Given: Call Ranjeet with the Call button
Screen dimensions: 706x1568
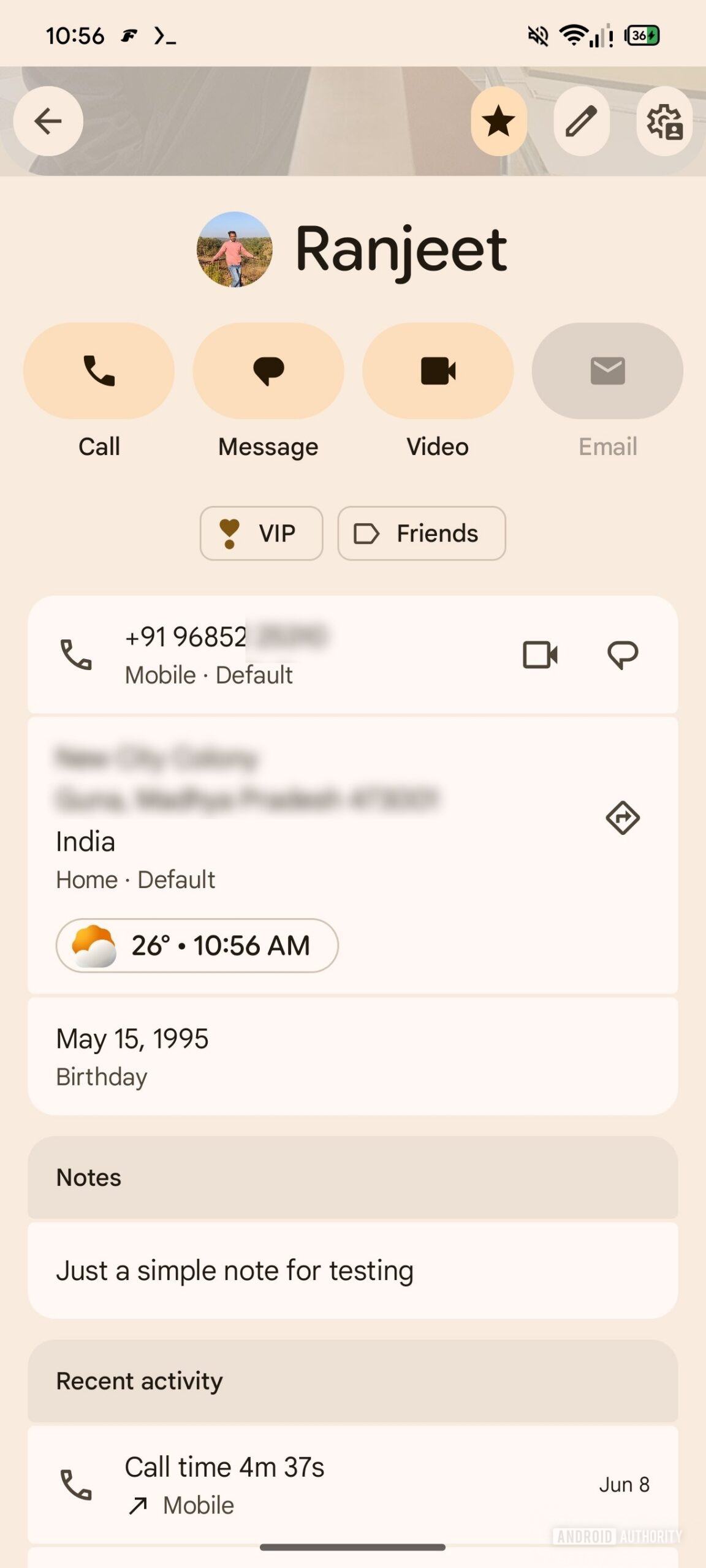Looking at the screenshot, I should (99, 371).
